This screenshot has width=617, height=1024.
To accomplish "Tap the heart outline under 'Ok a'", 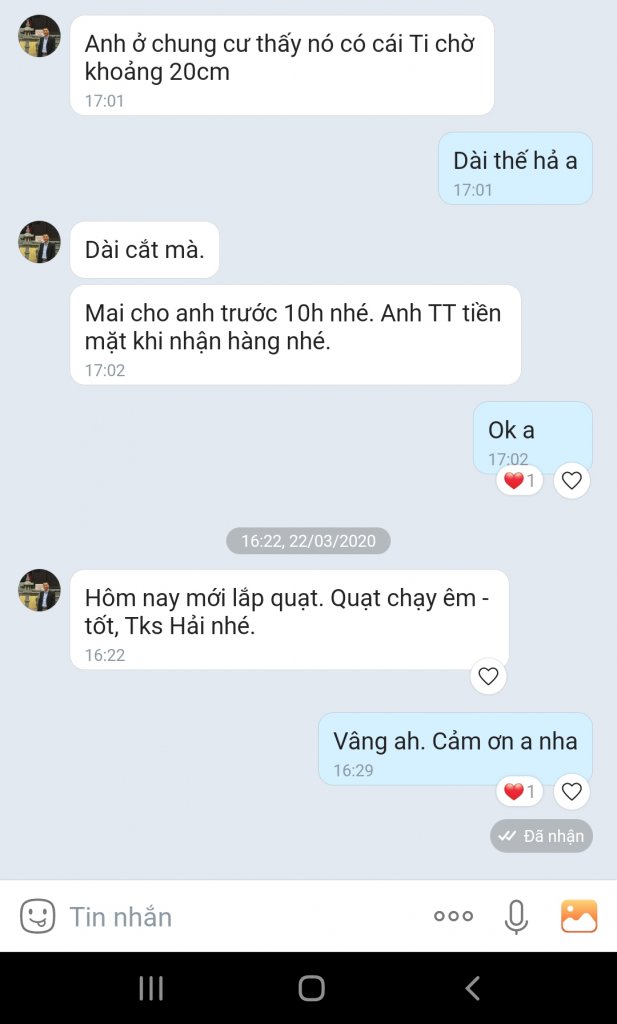I will point(571,481).
